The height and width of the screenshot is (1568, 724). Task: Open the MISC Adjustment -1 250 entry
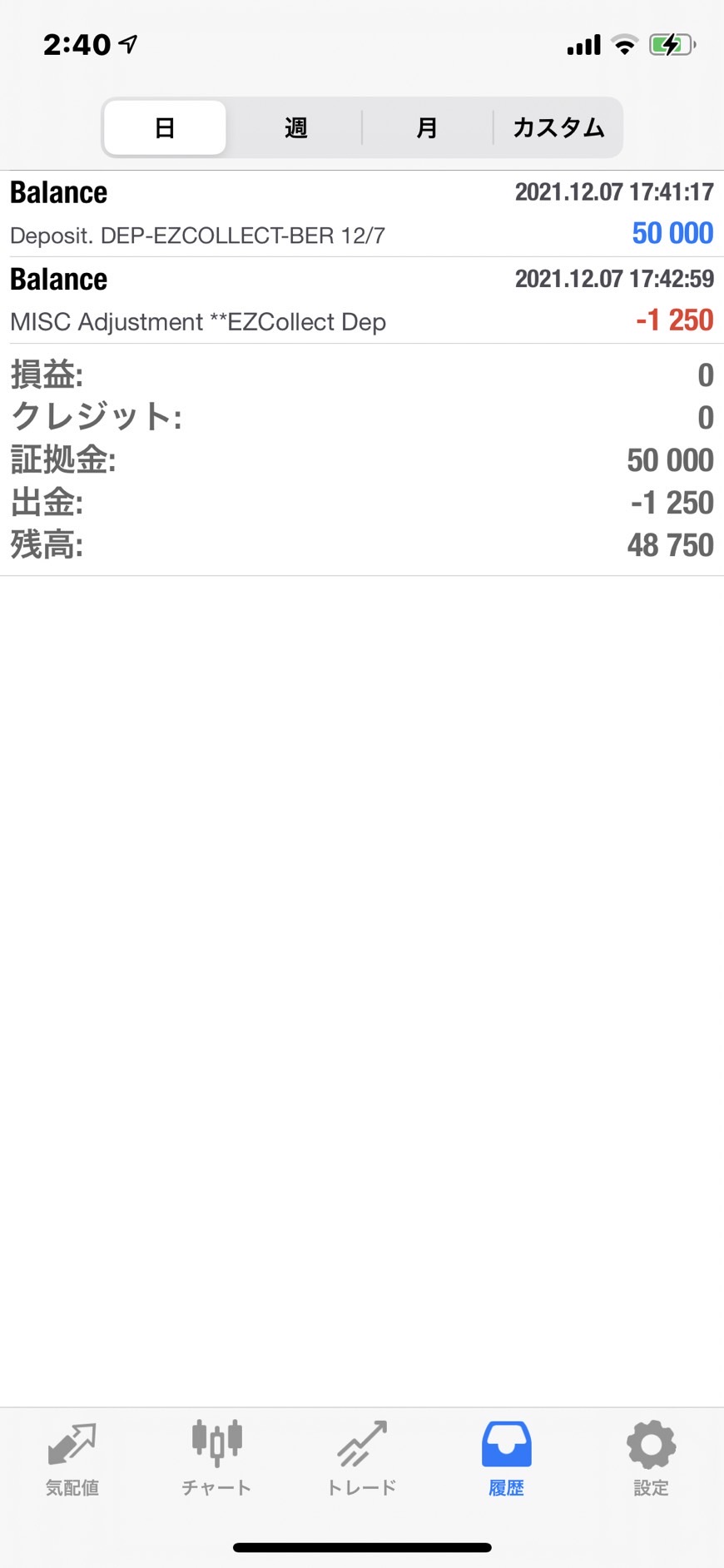click(362, 300)
